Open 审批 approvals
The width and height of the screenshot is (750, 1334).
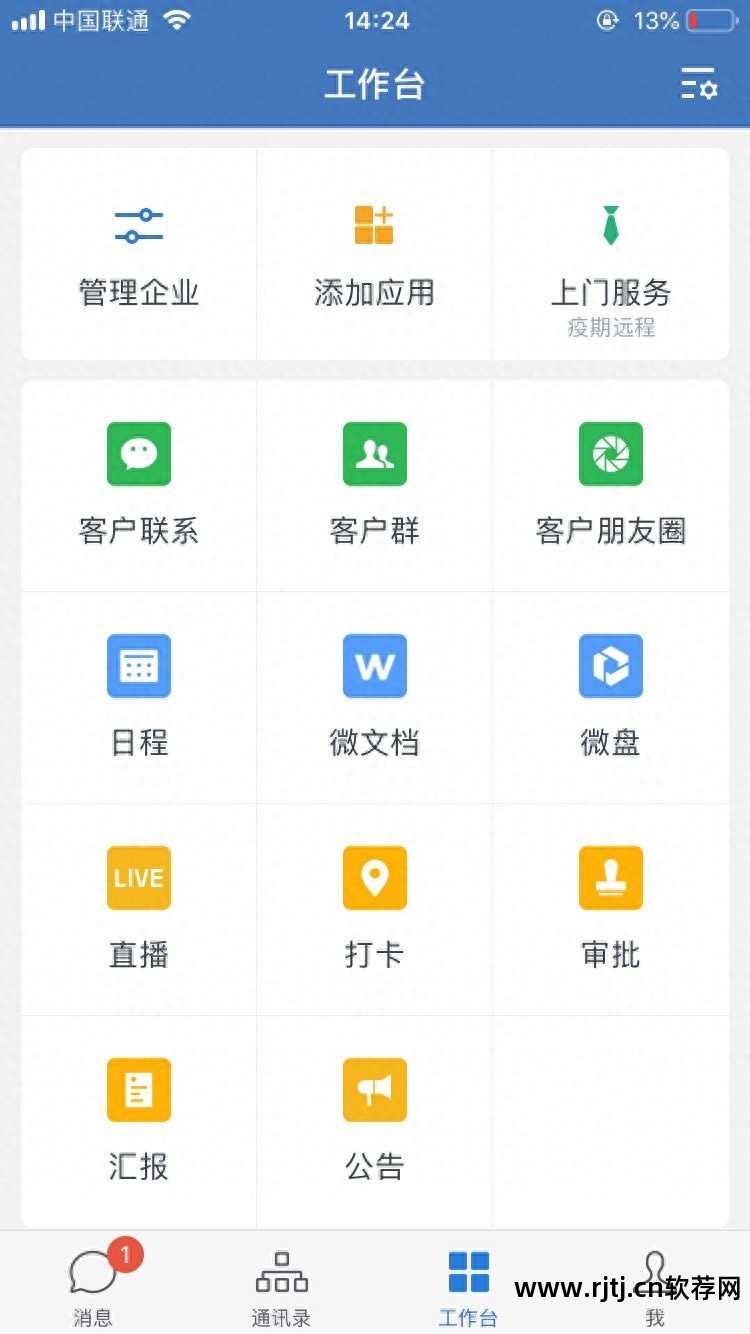coord(610,908)
